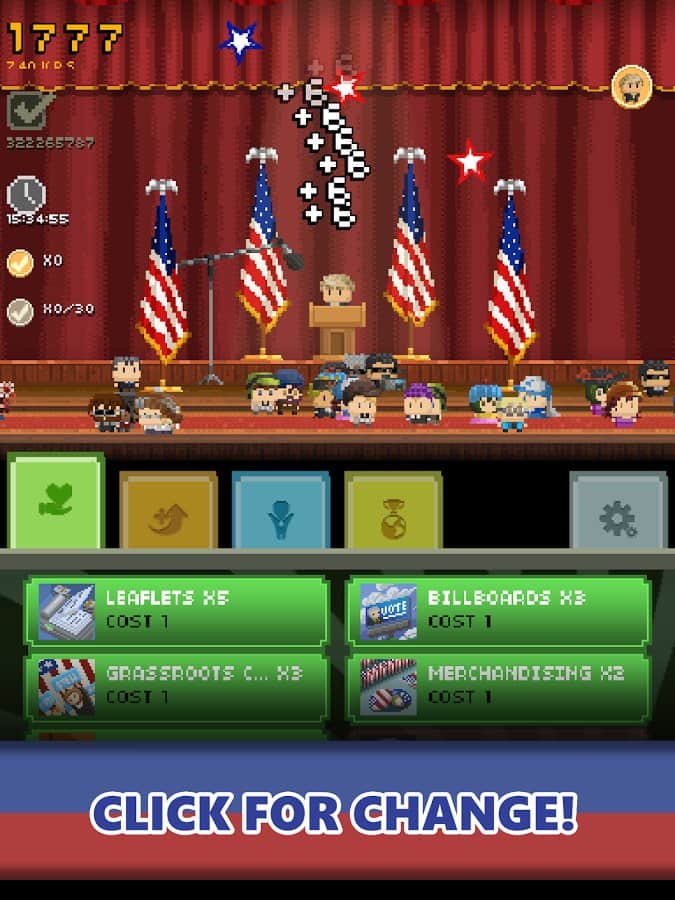The image size is (675, 900).
Task: Select the green helping-hand tab
Action: pyautogui.click(x=56, y=501)
